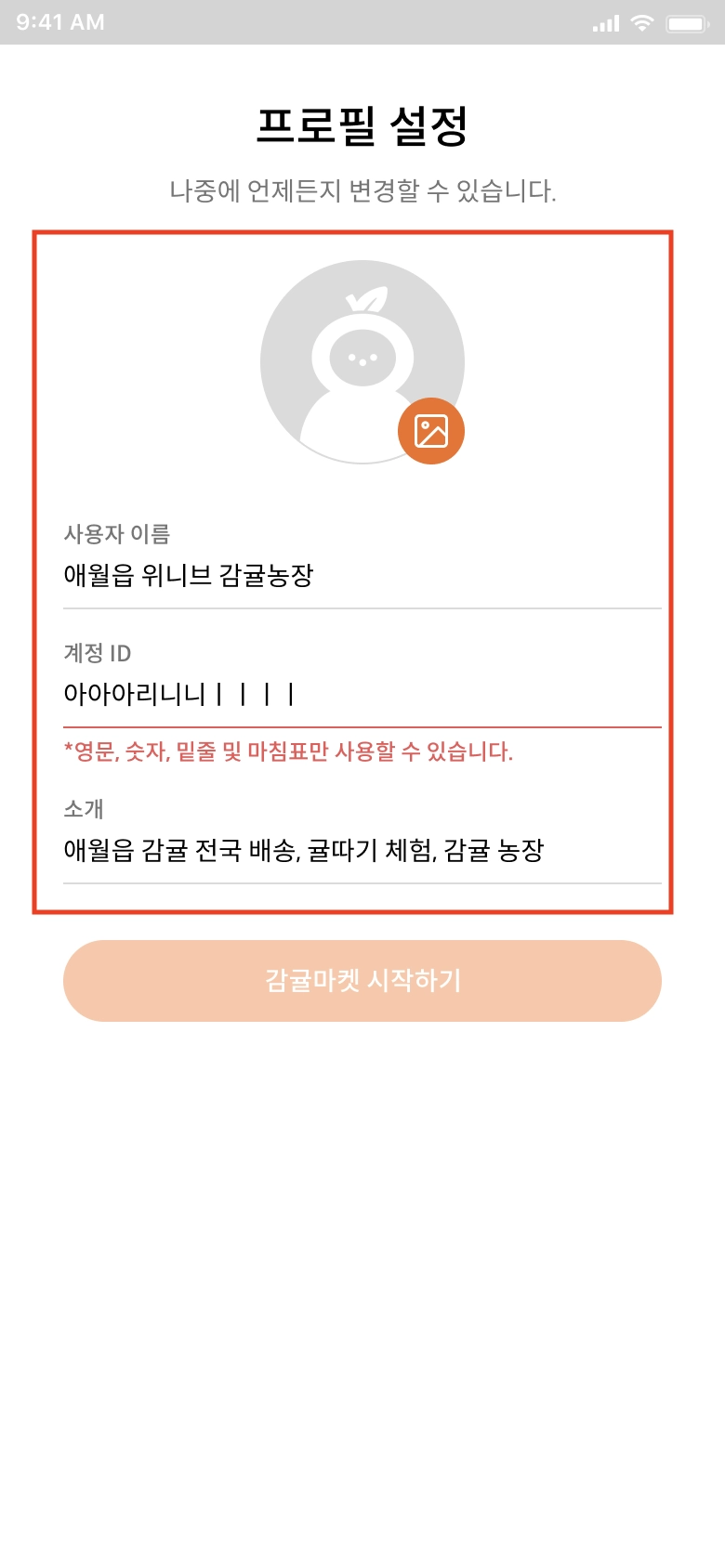
Task: Edit the 소개 description field
Action: [x=362, y=851]
